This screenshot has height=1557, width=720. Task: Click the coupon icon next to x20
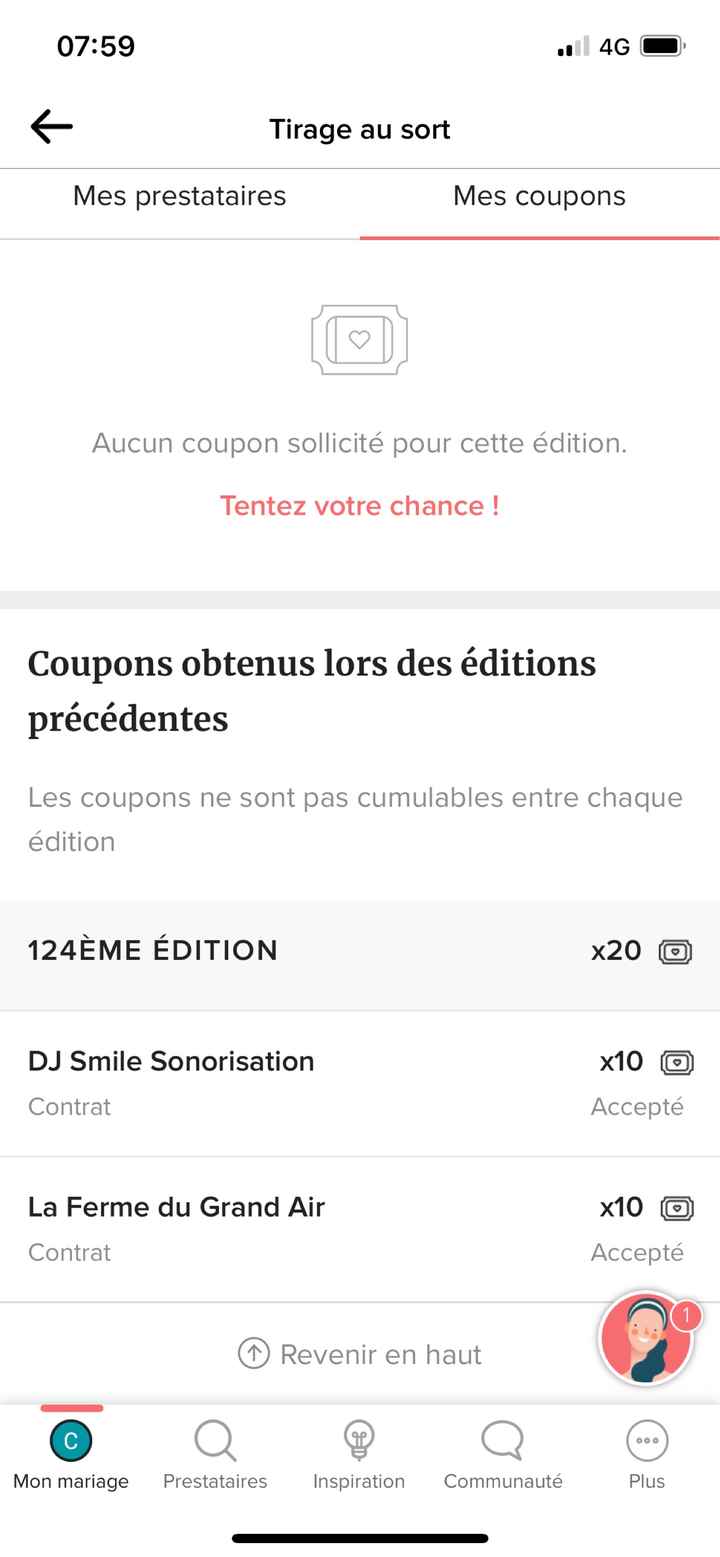(x=673, y=953)
